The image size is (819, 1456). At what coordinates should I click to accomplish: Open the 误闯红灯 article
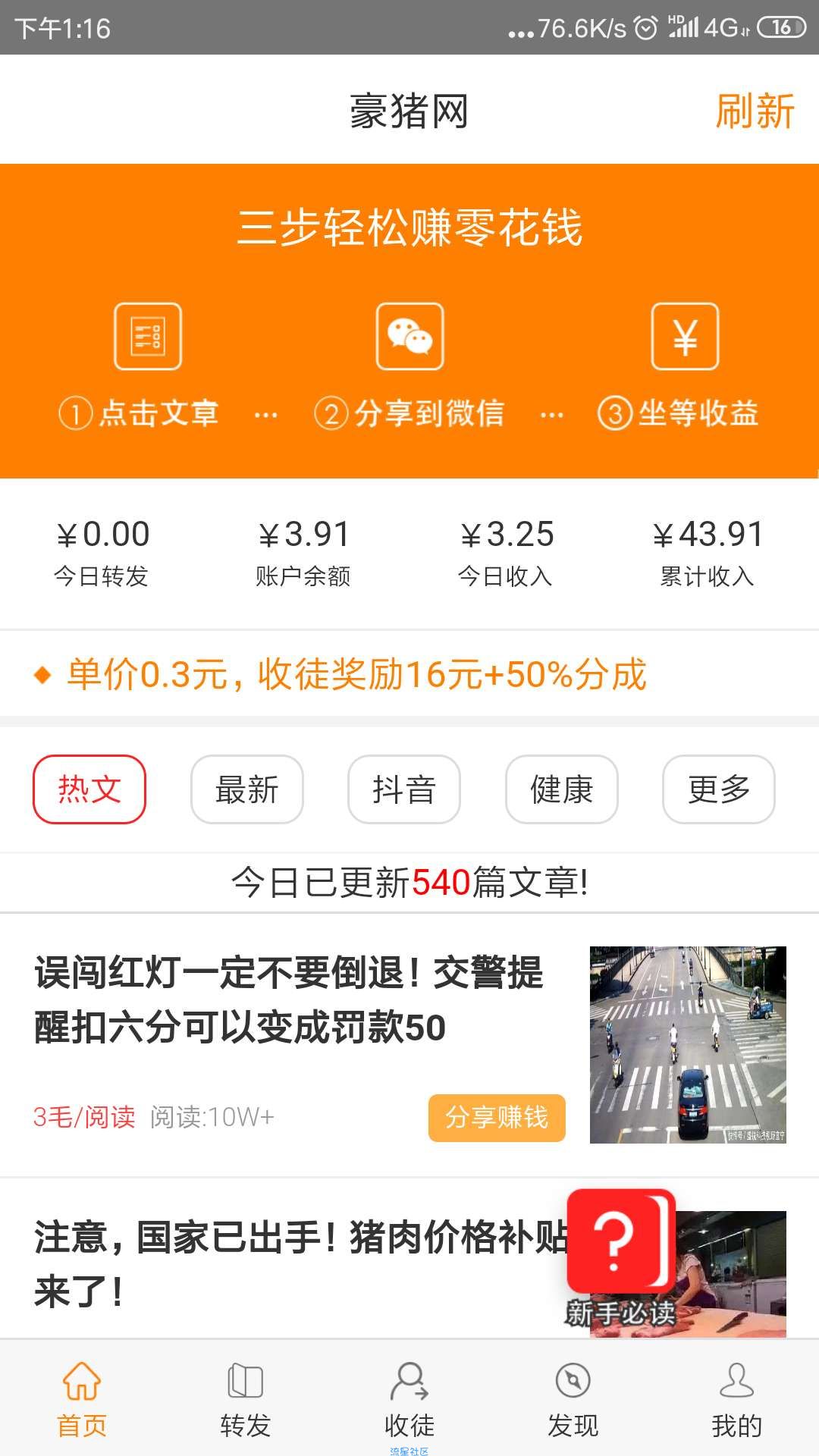[x=288, y=1000]
